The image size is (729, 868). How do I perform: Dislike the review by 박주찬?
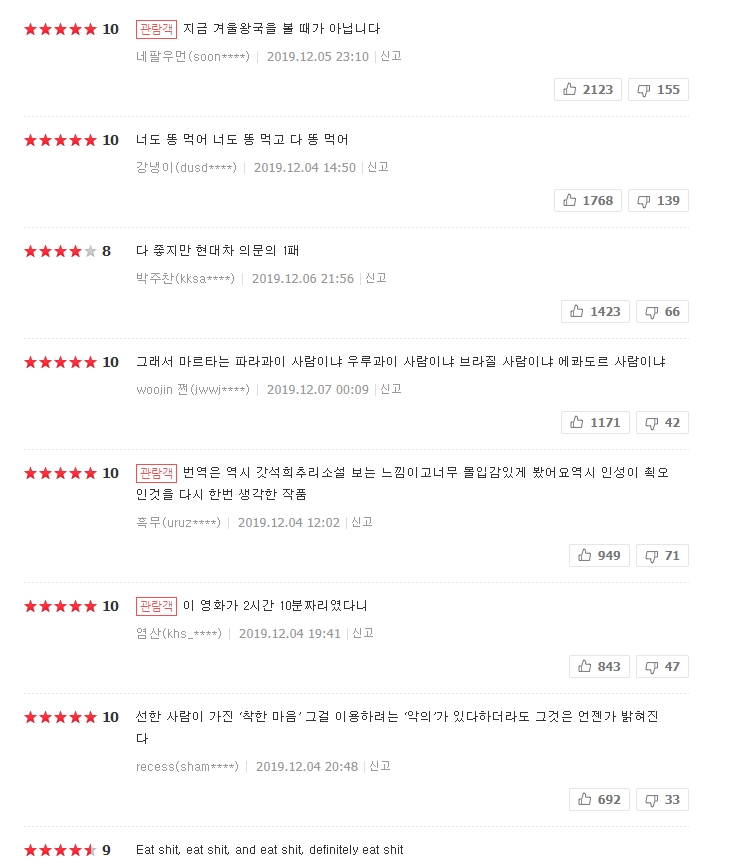(x=662, y=312)
